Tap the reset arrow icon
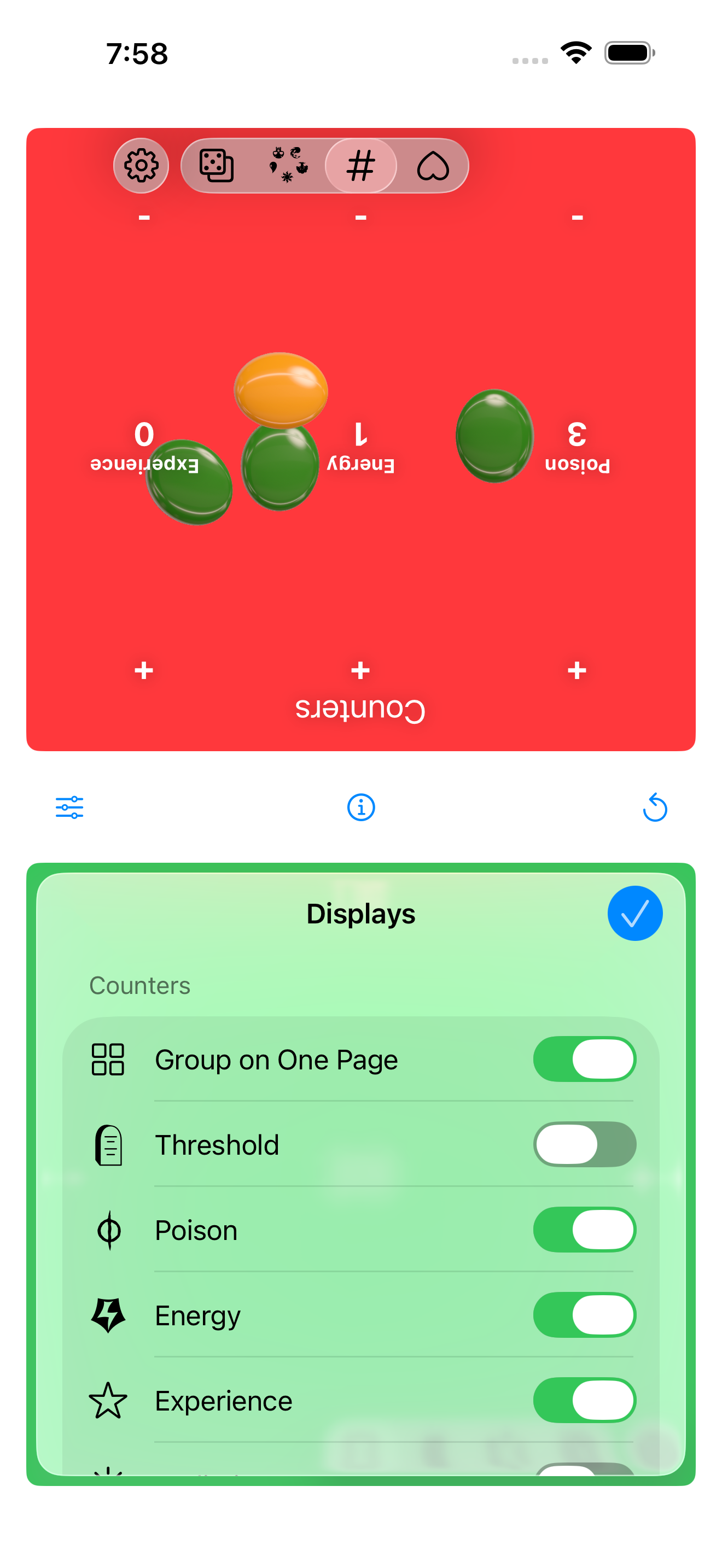Image resolution: width=722 pixels, height=1568 pixels. pyautogui.click(x=654, y=808)
